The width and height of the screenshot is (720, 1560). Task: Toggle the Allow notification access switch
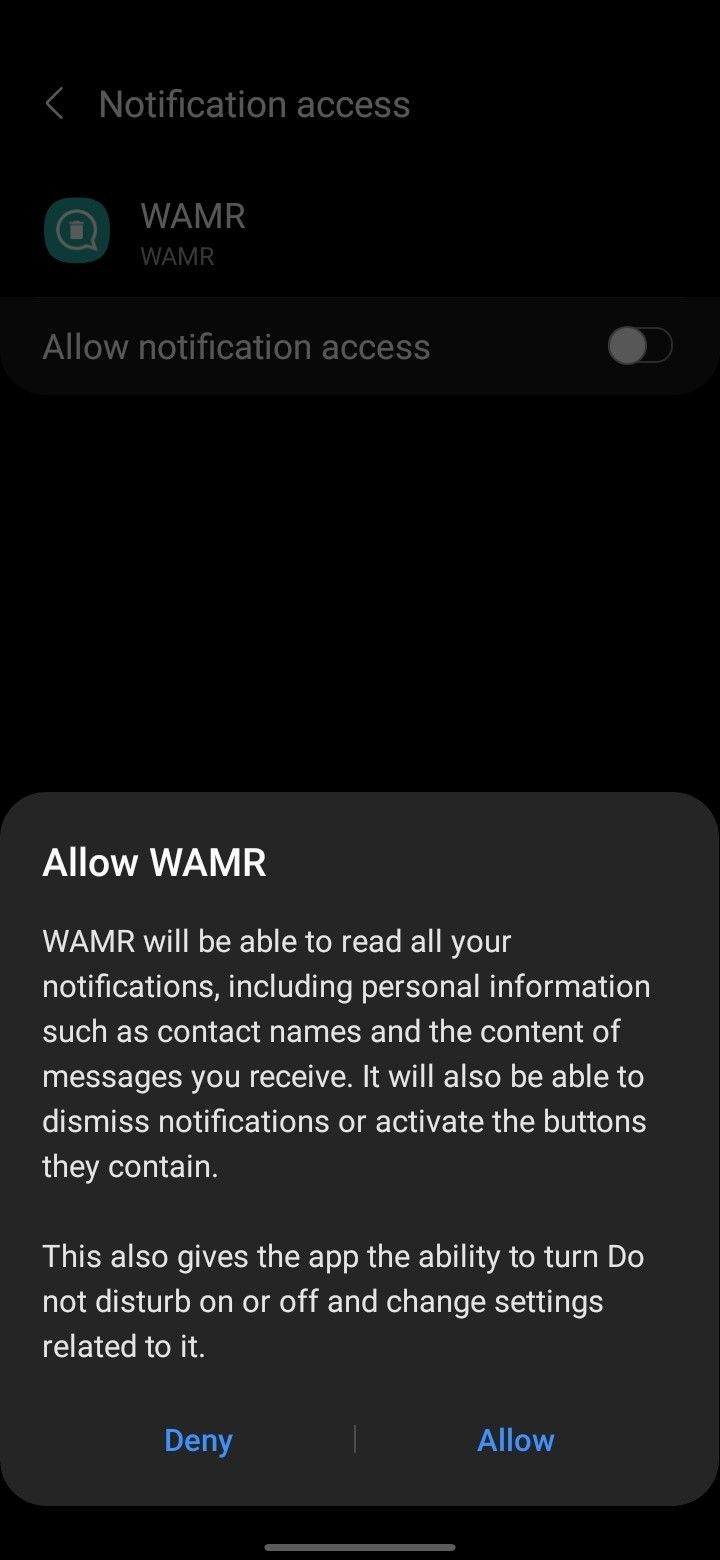640,347
